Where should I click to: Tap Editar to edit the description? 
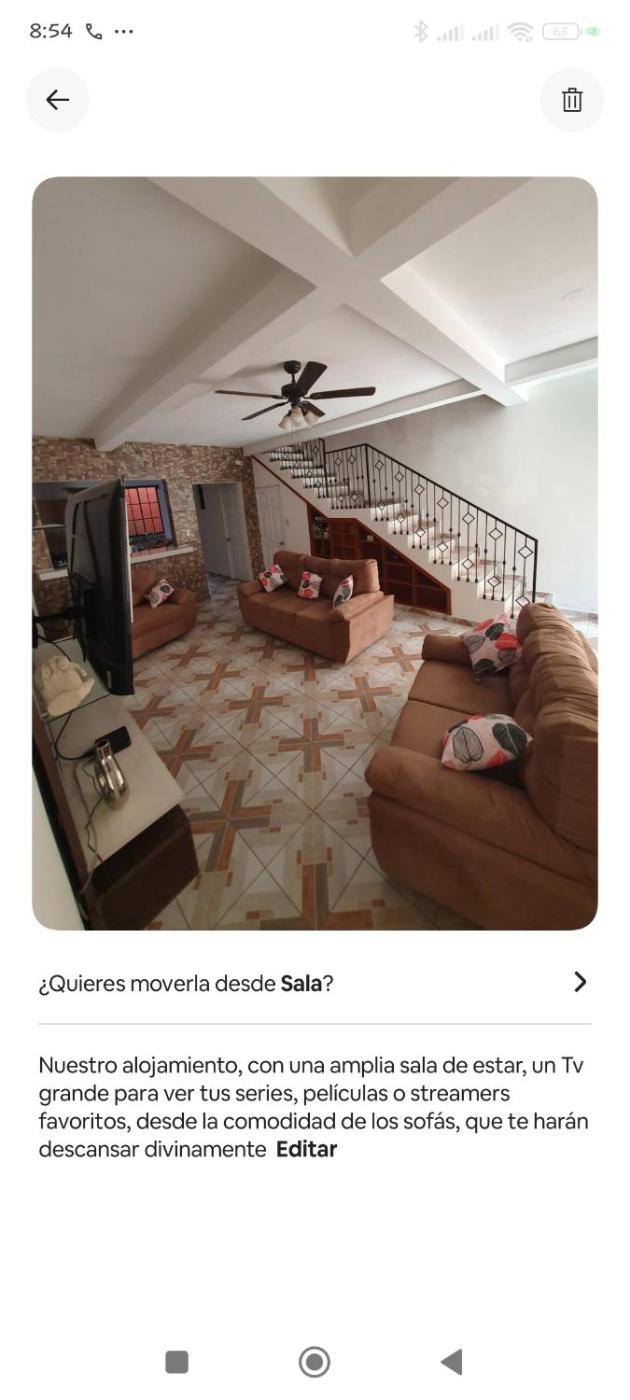pos(306,1149)
